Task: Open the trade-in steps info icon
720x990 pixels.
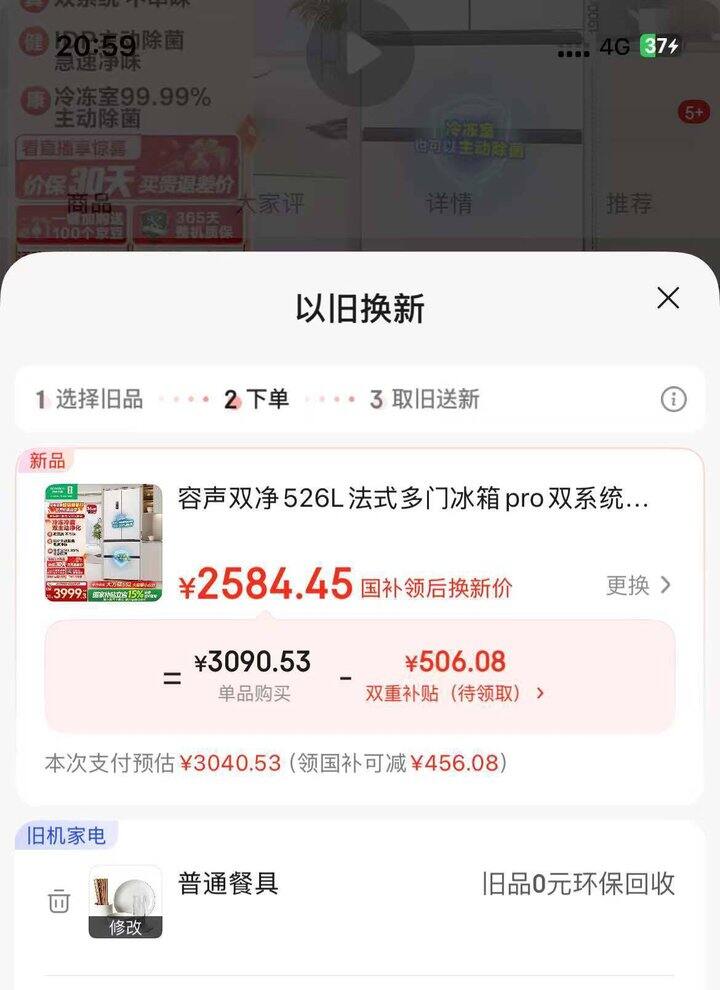Action: click(673, 400)
